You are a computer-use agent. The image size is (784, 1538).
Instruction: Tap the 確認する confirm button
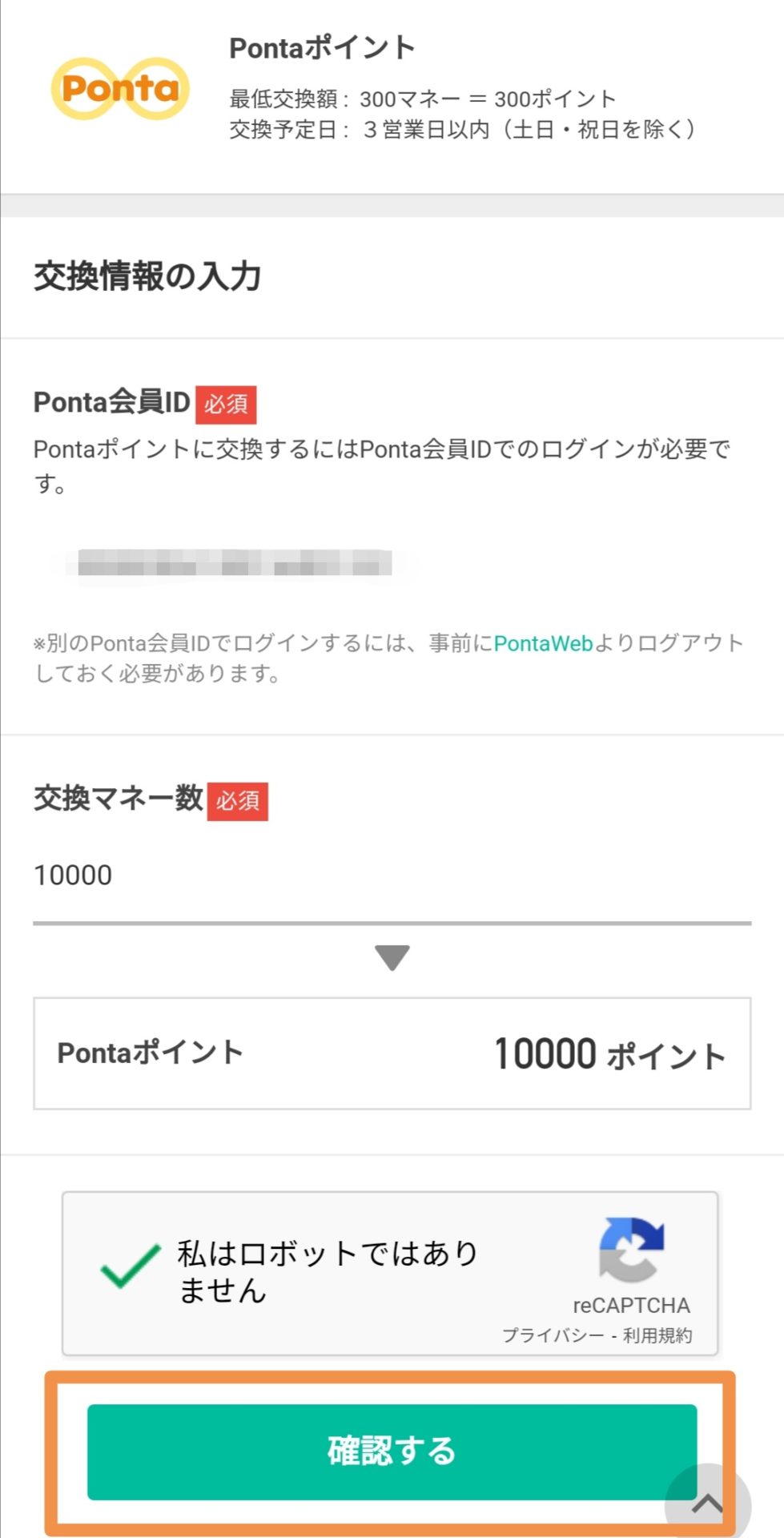(392, 1451)
